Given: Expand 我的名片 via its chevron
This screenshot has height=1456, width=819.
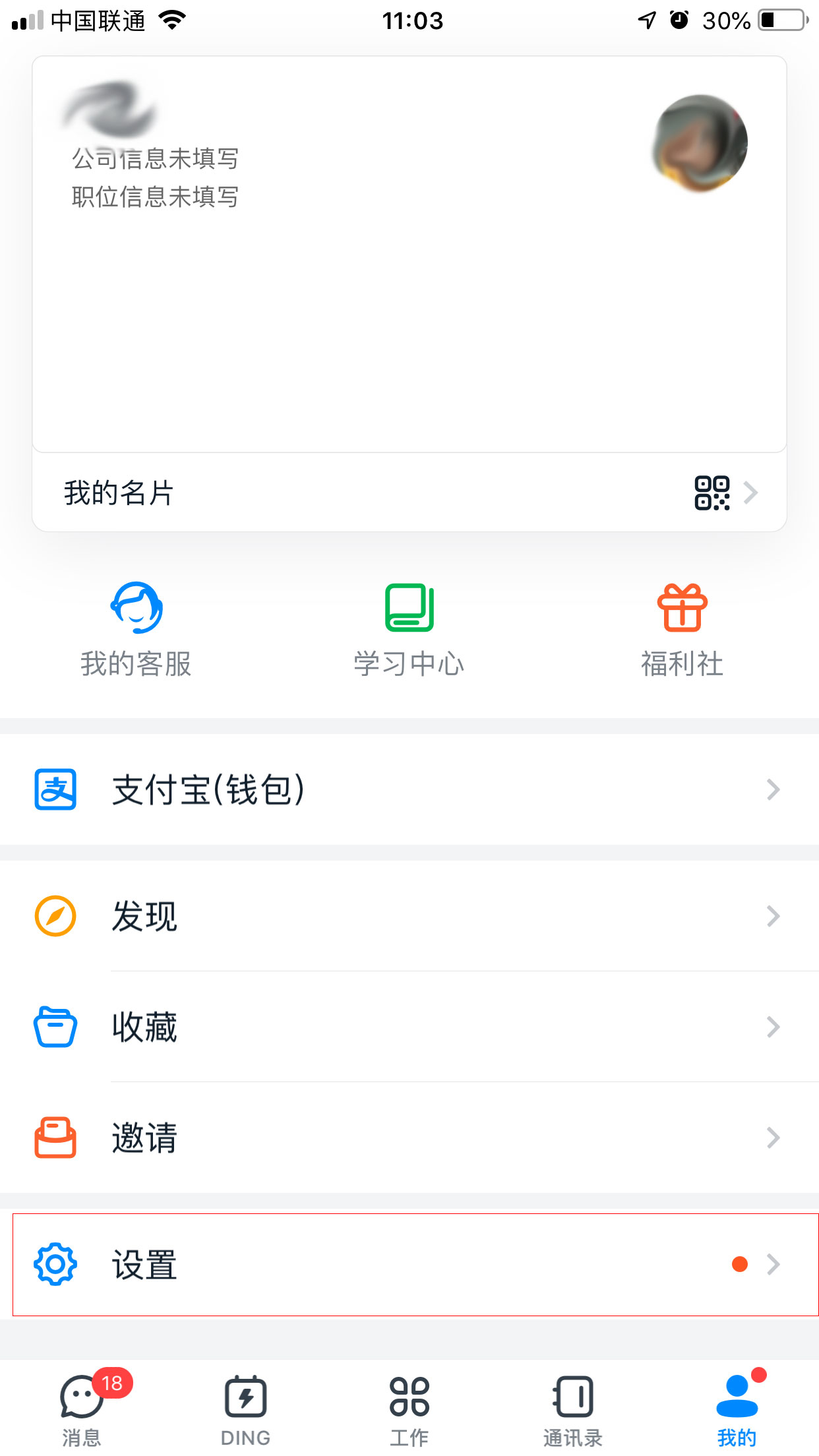Looking at the screenshot, I should pos(752,493).
